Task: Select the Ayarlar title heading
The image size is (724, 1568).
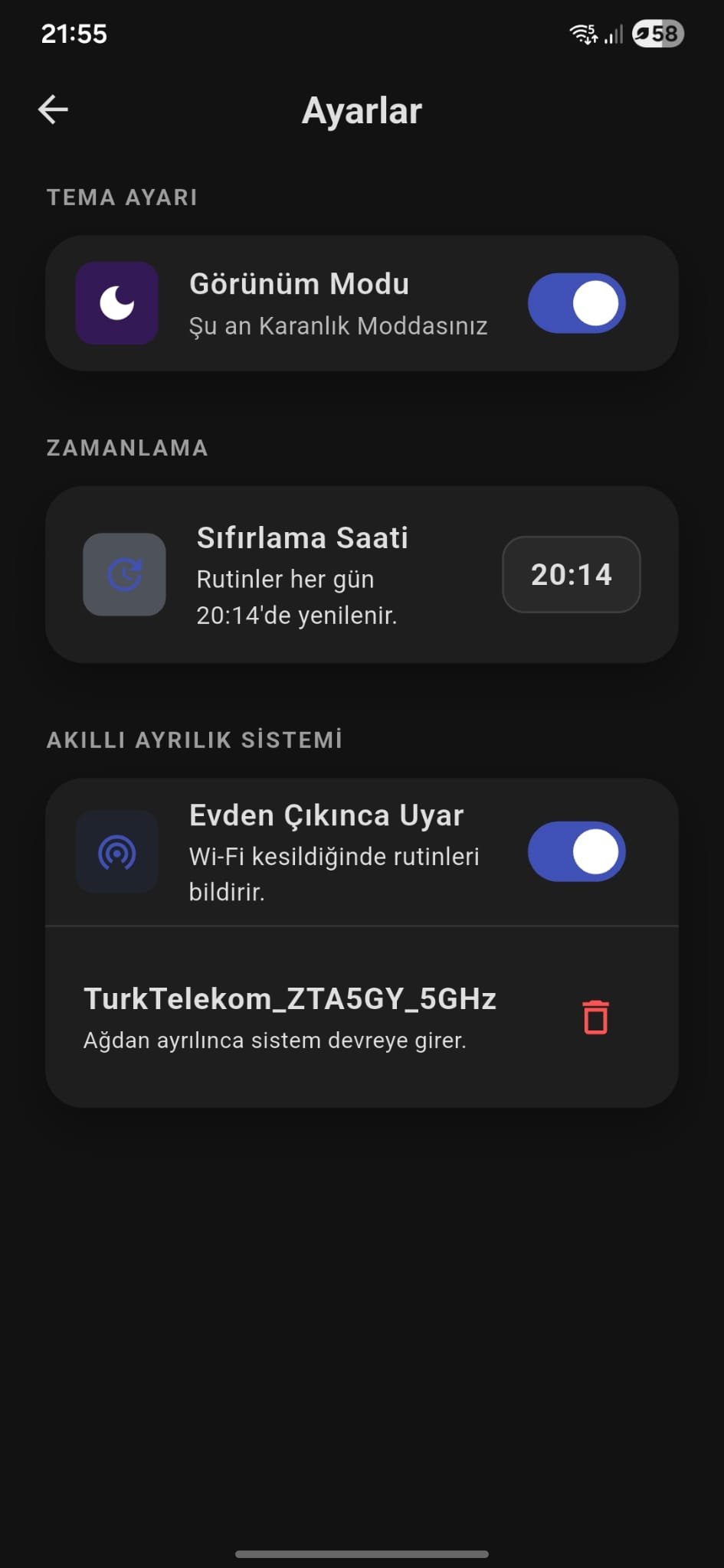Action: pyautogui.click(x=362, y=109)
